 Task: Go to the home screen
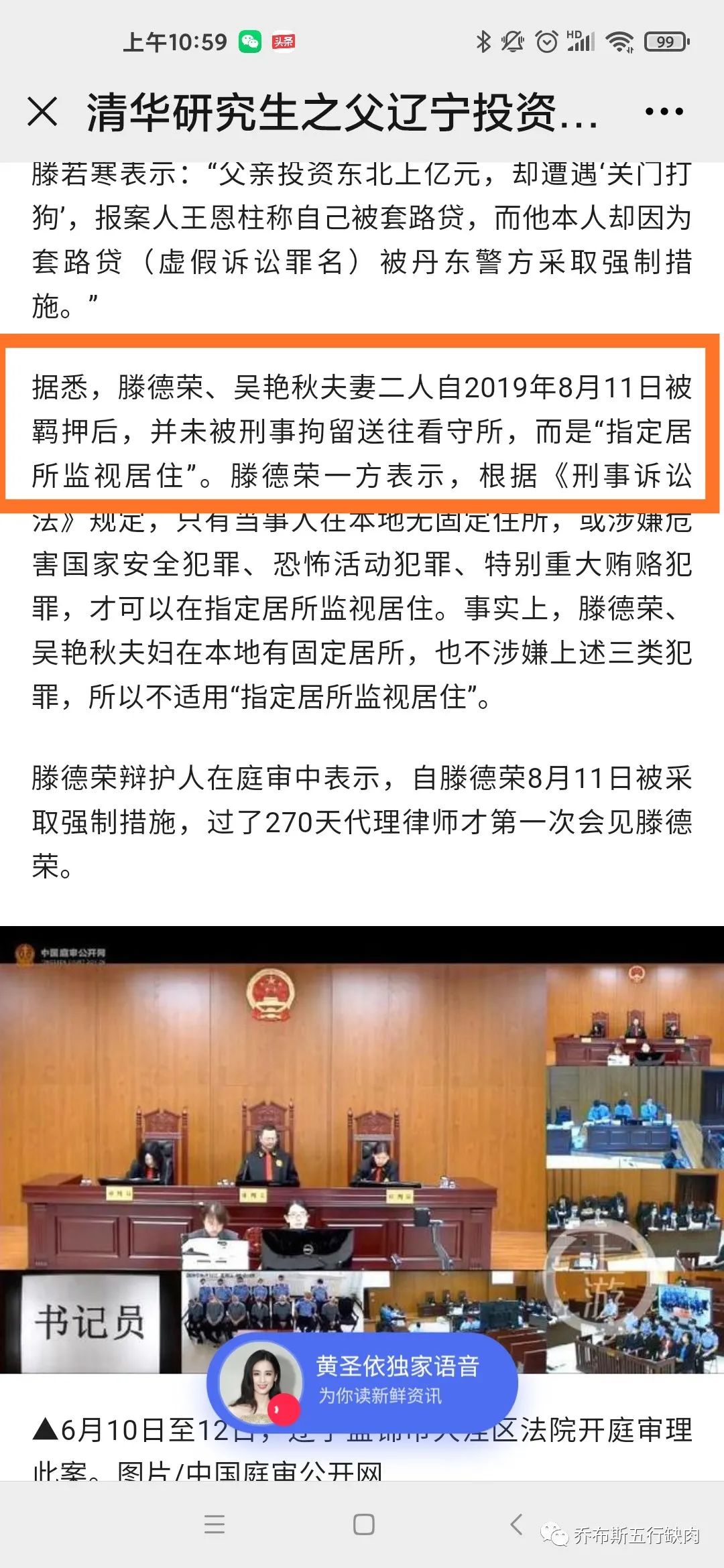pyautogui.click(x=363, y=1524)
